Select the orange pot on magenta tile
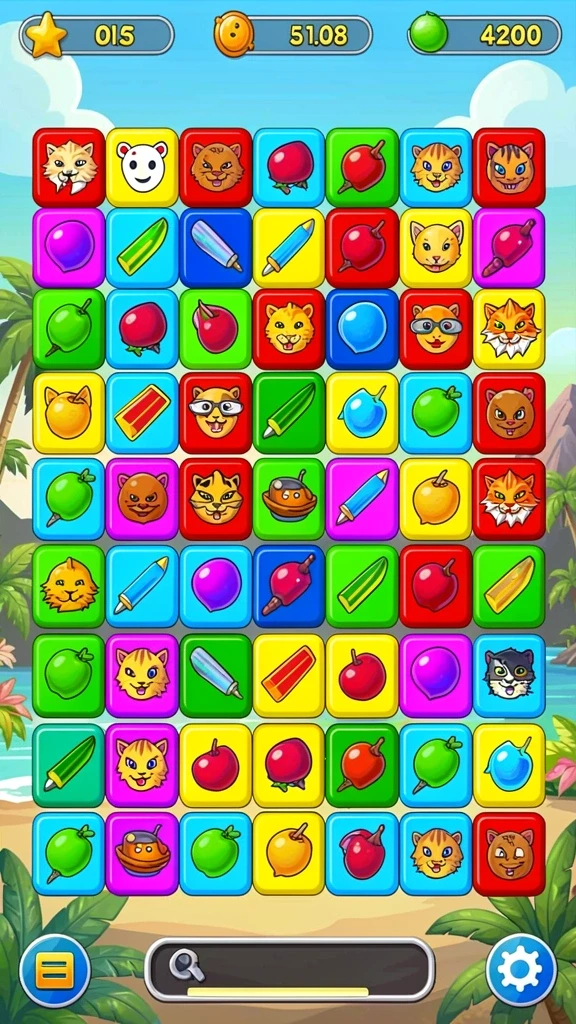 tap(142, 854)
